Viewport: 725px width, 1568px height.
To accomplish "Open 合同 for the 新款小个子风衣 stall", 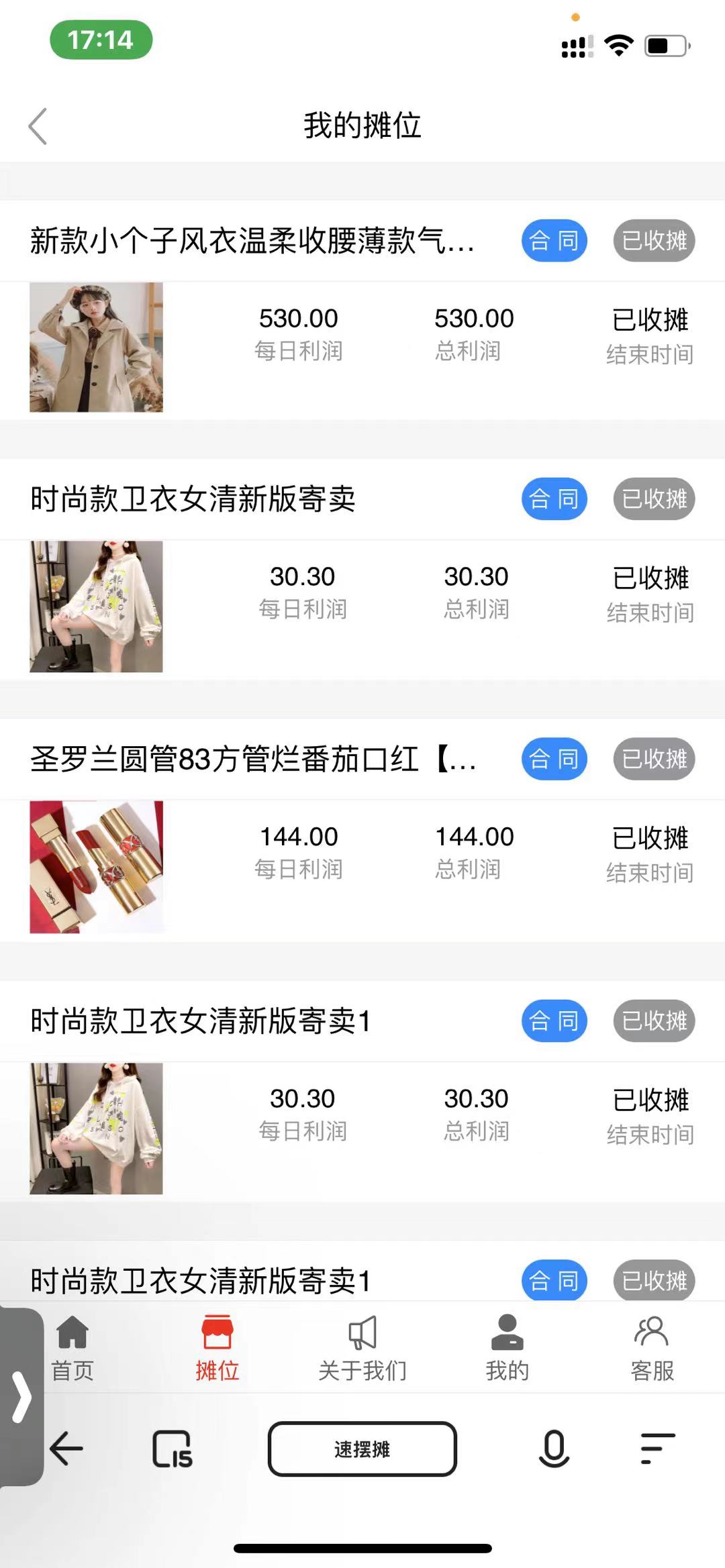I will click(554, 240).
